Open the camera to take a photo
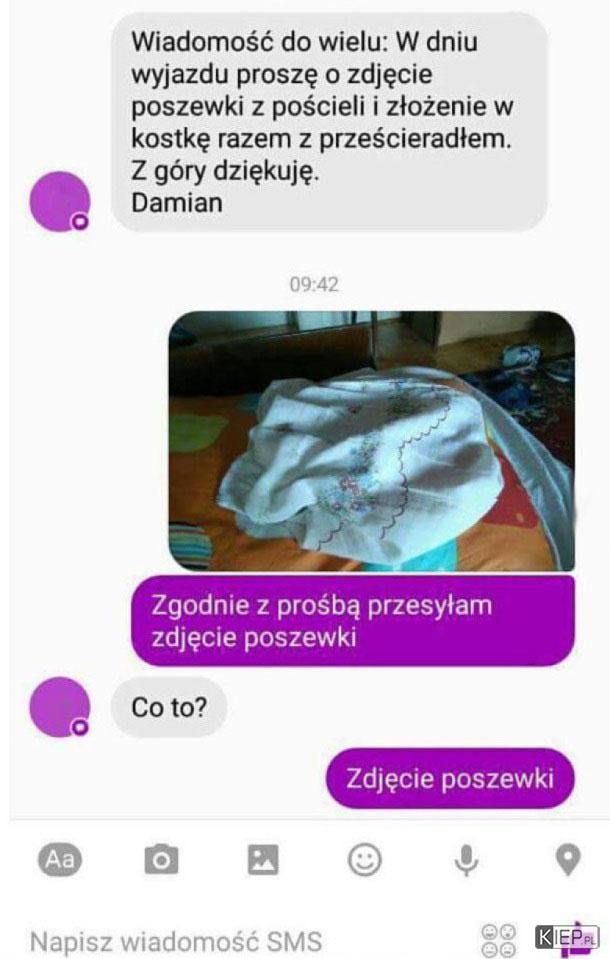This screenshot has width=610, height=959. pyautogui.click(x=161, y=859)
